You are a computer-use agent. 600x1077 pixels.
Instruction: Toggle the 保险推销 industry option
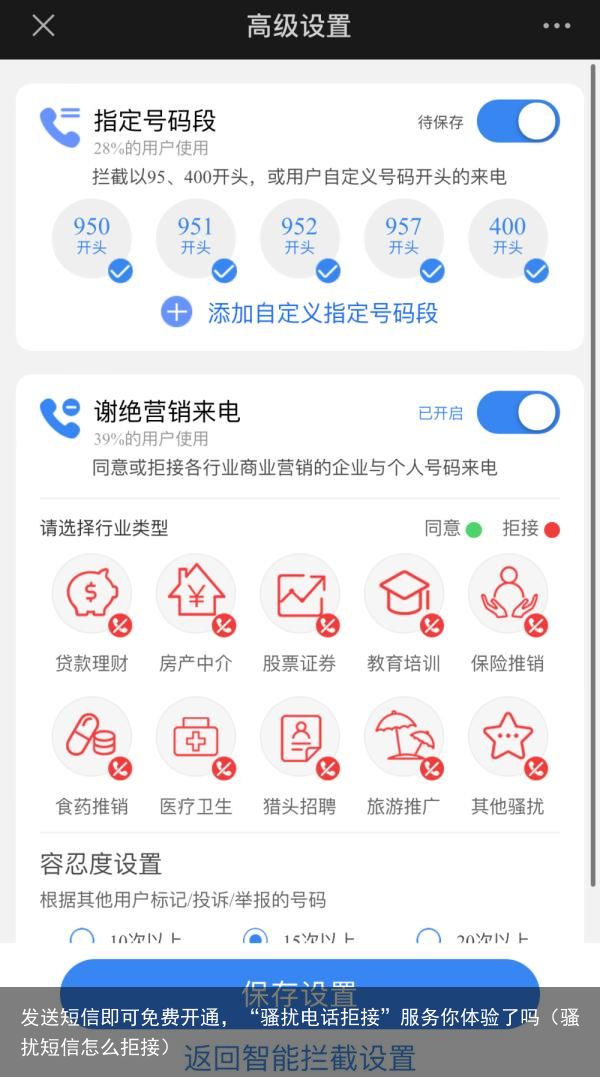pyautogui.click(x=508, y=613)
